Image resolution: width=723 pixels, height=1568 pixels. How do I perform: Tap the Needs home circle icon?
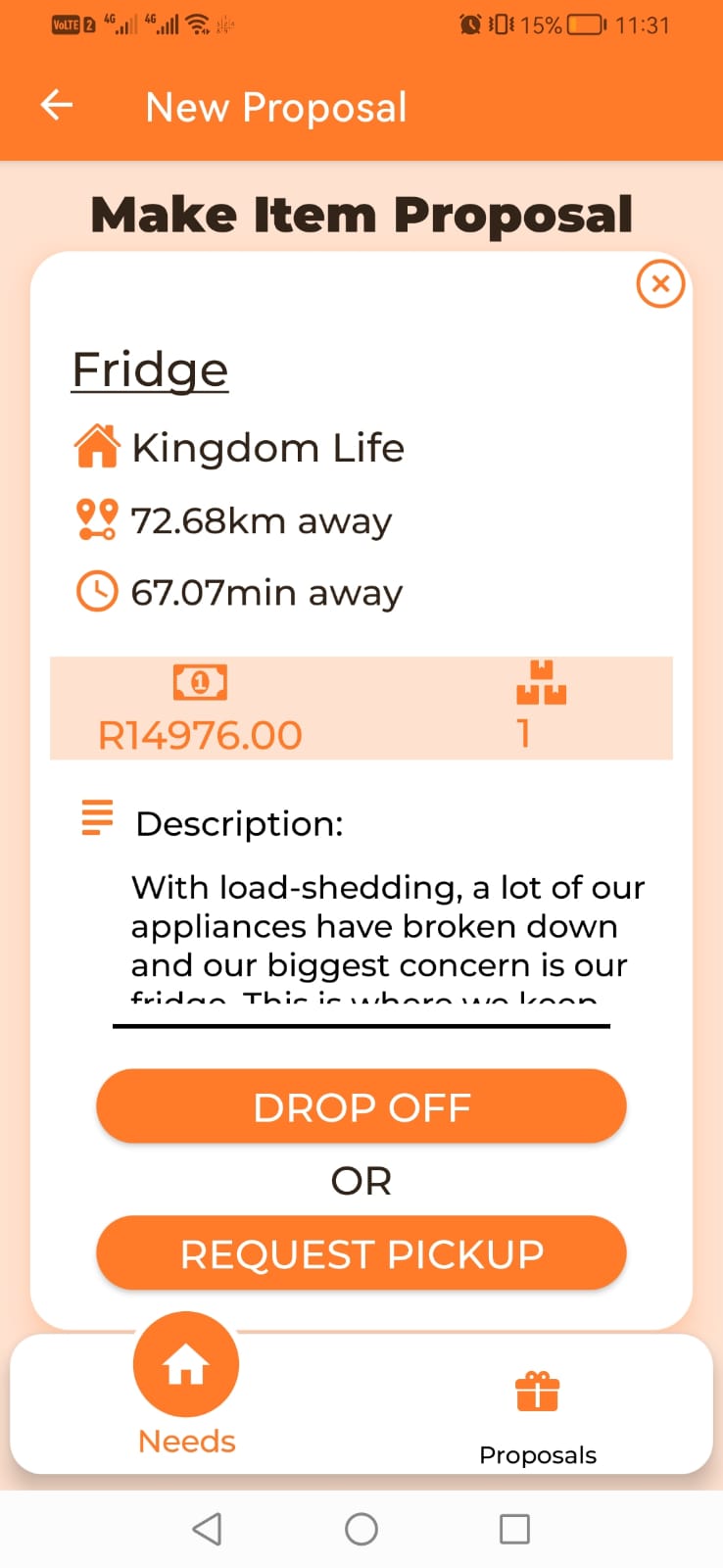[185, 1362]
